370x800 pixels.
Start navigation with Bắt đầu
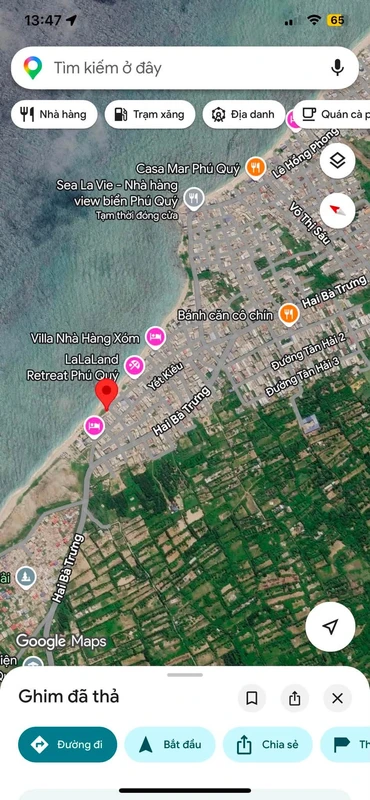pyautogui.click(x=169, y=744)
